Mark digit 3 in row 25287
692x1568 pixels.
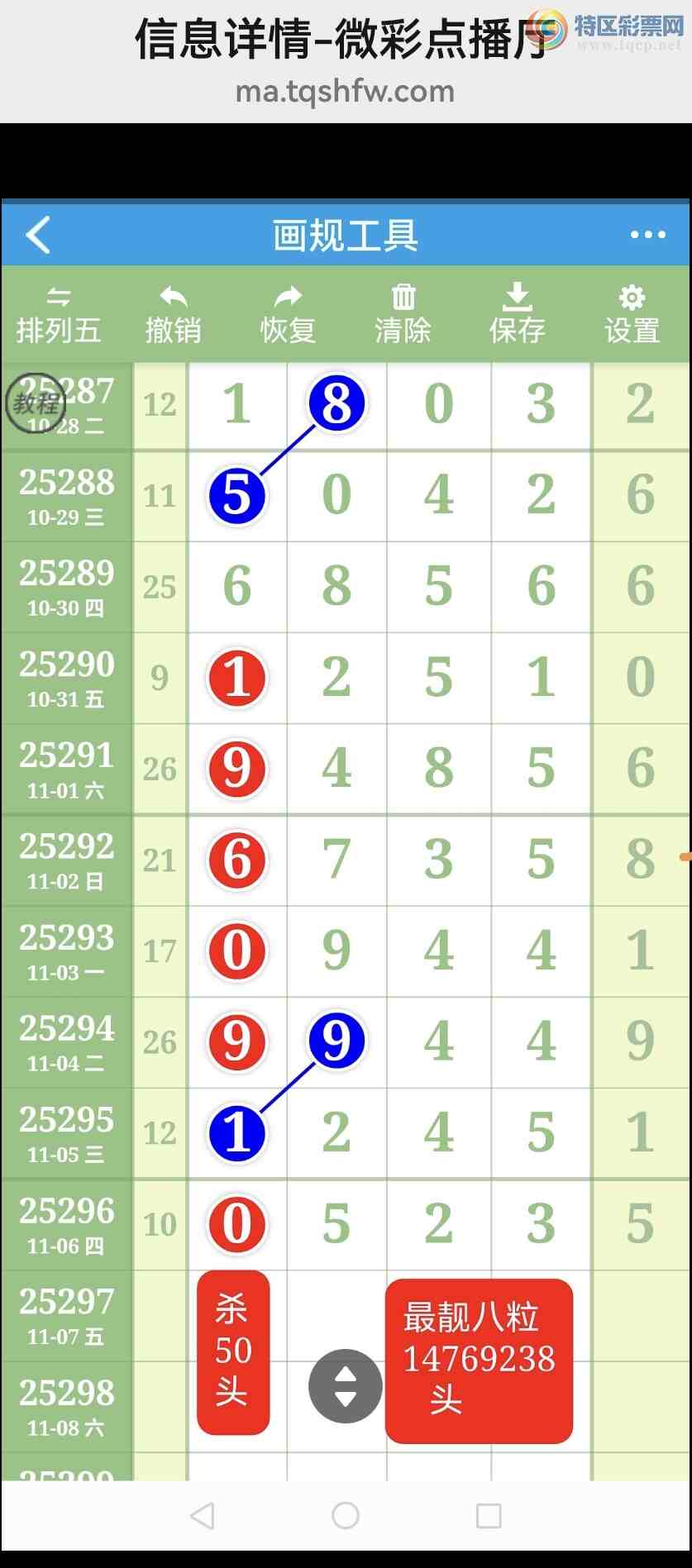tap(541, 405)
